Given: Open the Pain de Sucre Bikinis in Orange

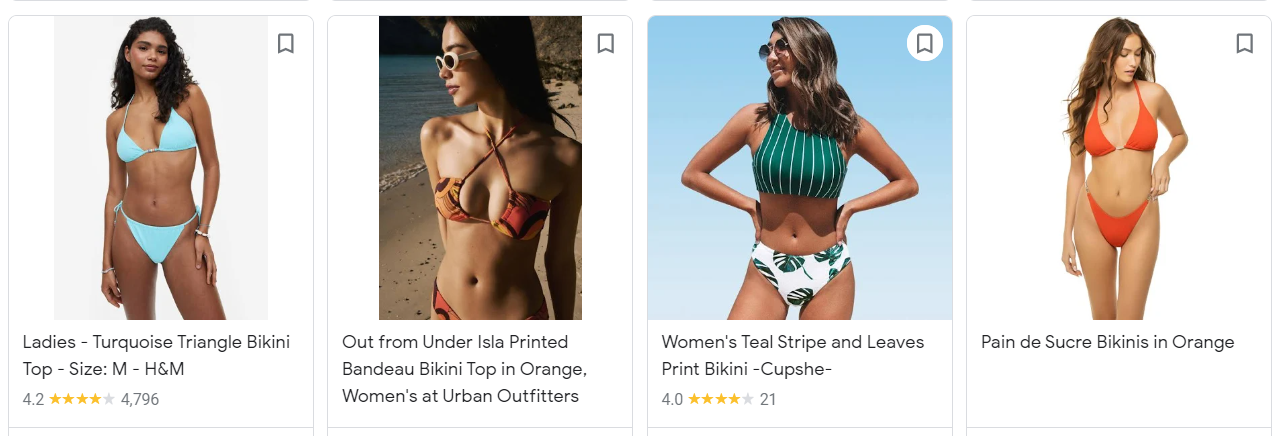Looking at the screenshot, I should (1107, 342).
